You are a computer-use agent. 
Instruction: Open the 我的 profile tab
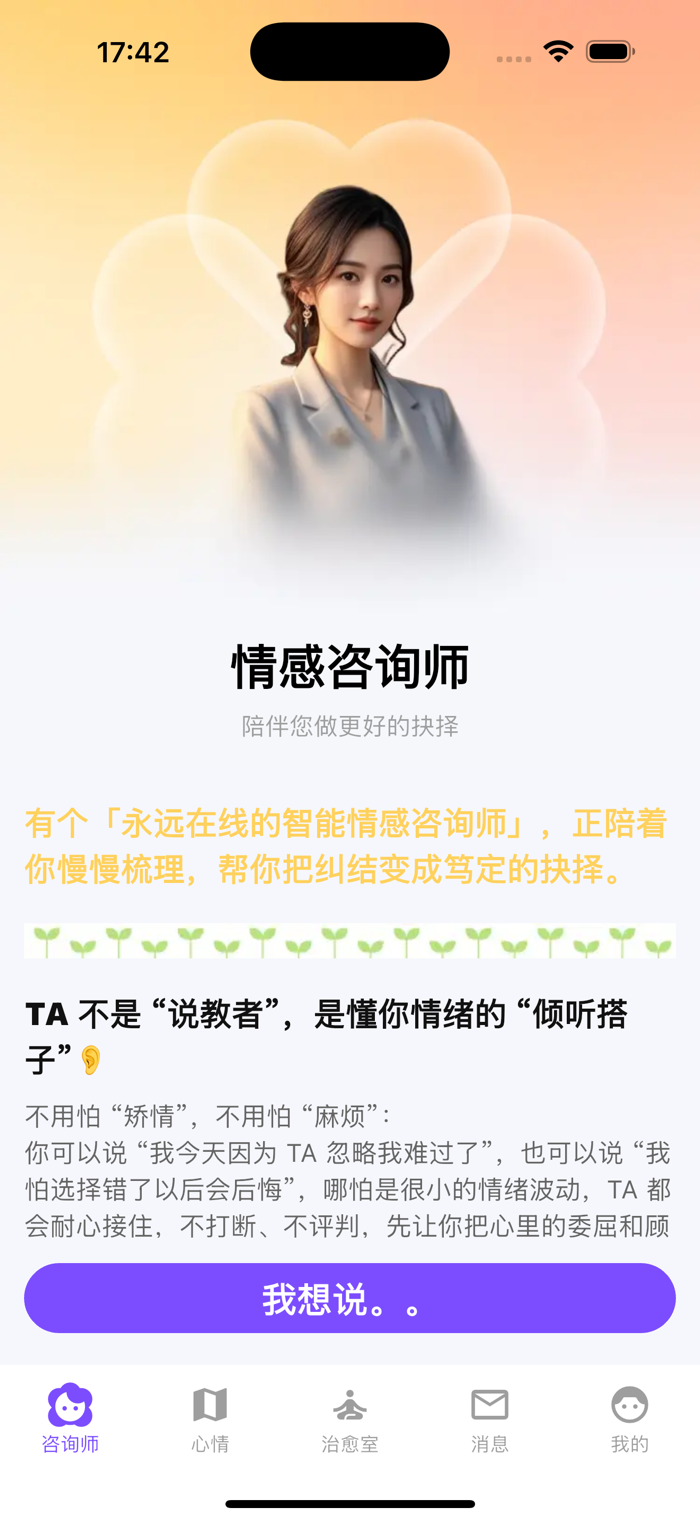coord(630,1418)
